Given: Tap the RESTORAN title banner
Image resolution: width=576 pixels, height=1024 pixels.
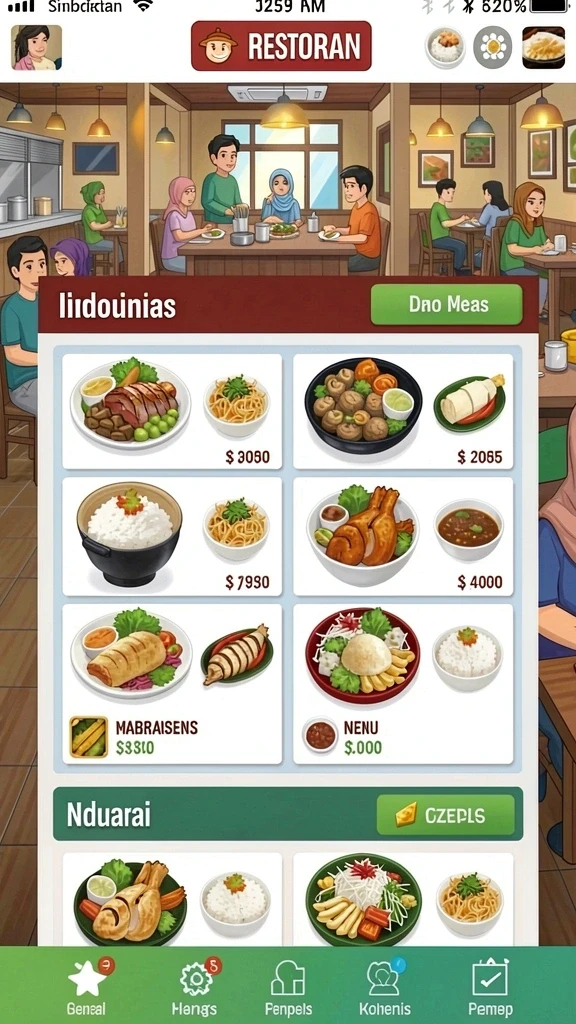Looking at the screenshot, I should 281,46.
